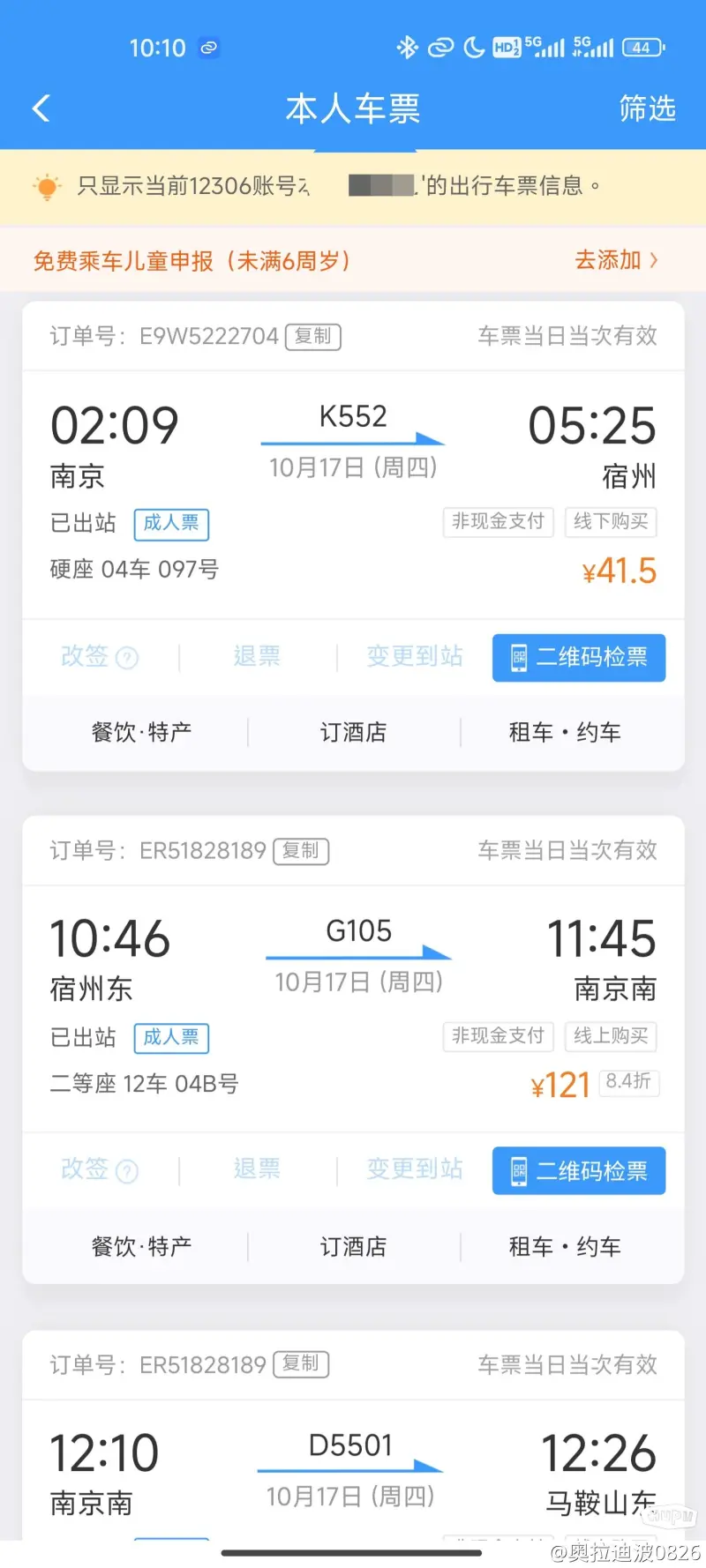This screenshot has width=706, height=1568.
Task: Open the 筛选 filter option
Action: (647, 108)
